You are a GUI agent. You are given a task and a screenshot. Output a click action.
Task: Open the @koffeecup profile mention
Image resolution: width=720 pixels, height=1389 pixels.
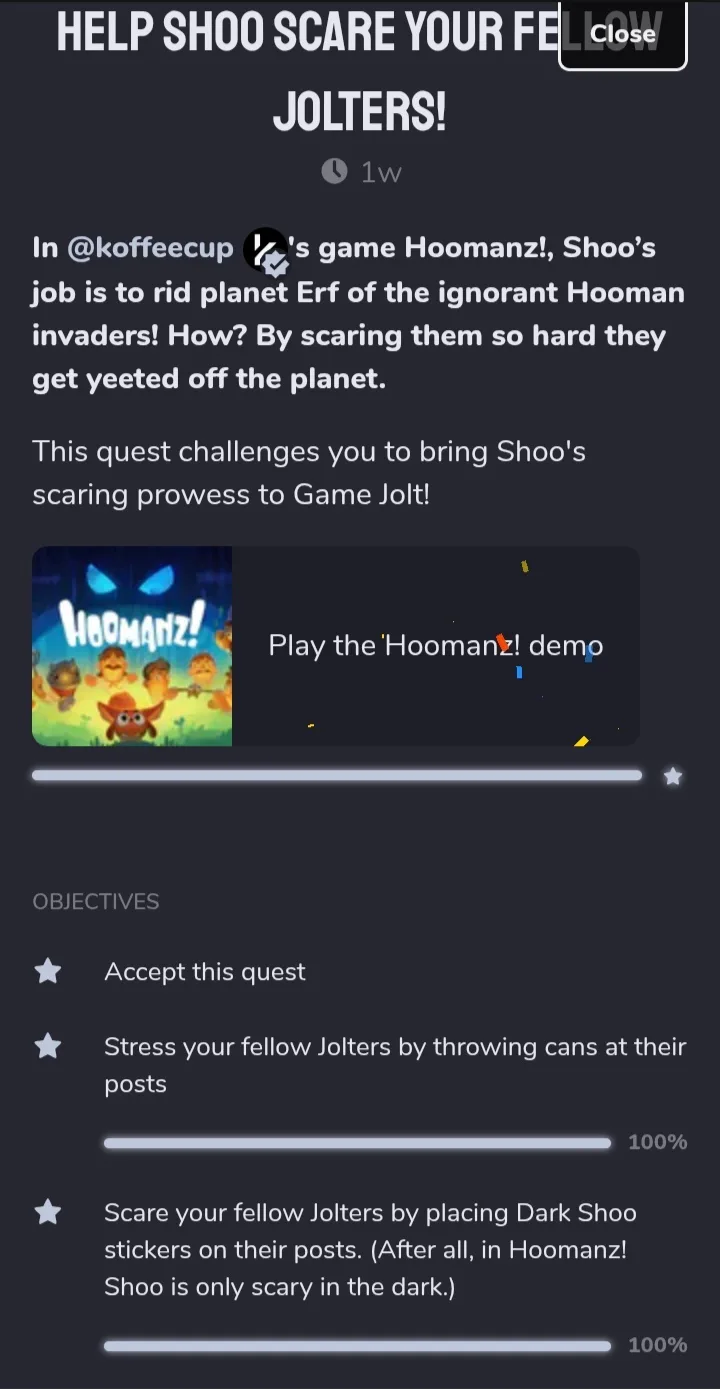[x=150, y=248]
